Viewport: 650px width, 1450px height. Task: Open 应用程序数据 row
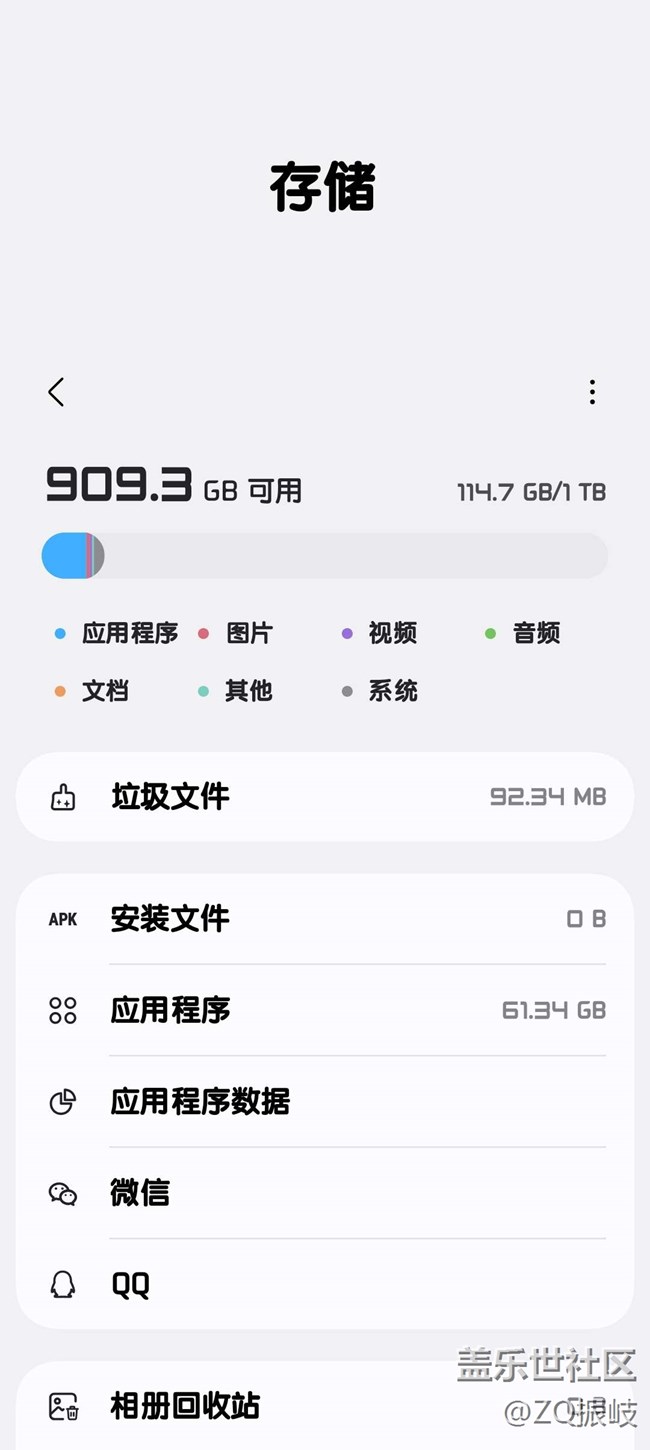click(325, 1102)
